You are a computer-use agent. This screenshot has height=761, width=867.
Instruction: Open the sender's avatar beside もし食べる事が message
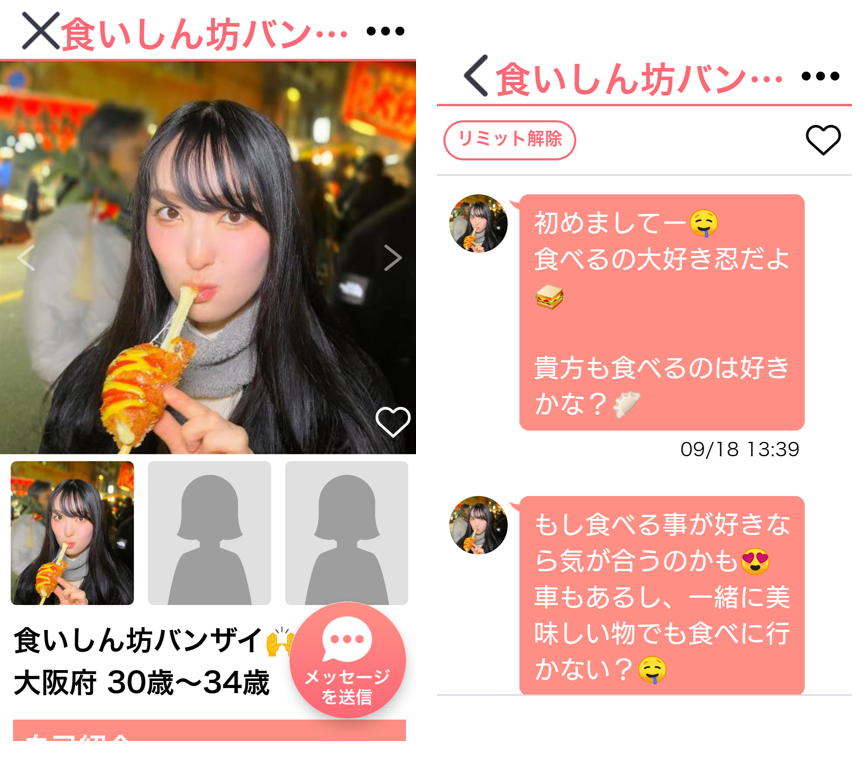478,525
